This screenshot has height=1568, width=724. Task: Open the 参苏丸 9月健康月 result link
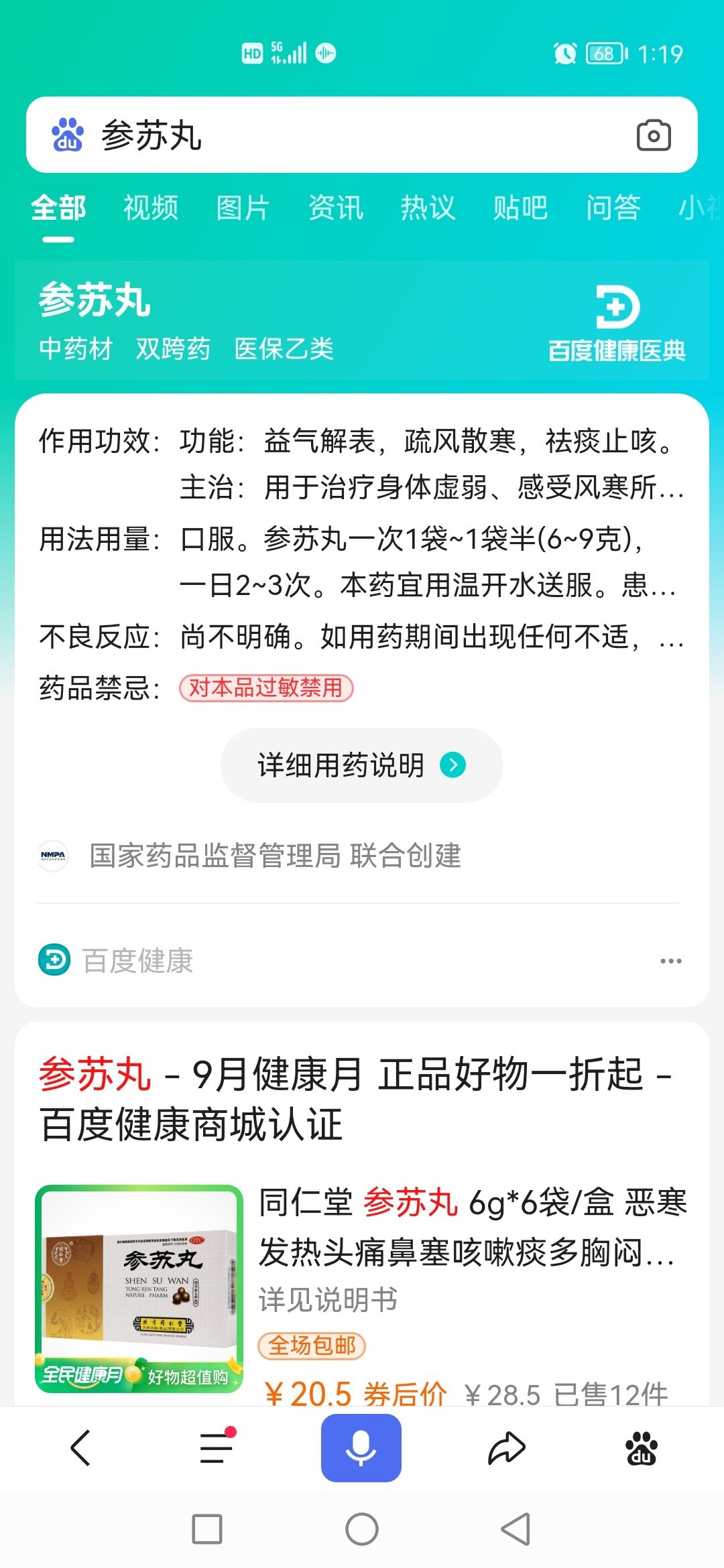(x=355, y=1099)
